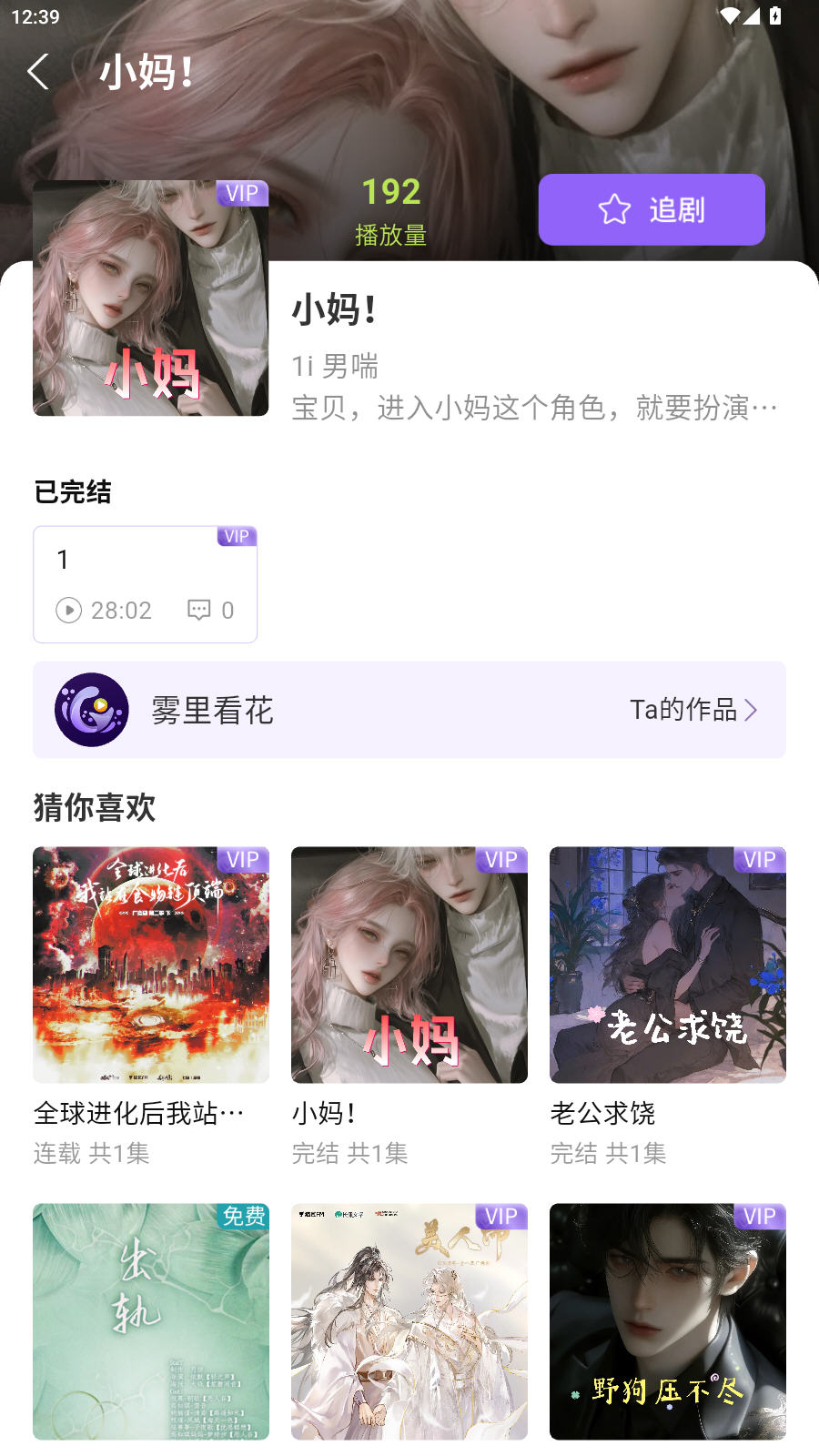
Task: Click the 28:02 episode duration indicator
Action: (120, 610)
